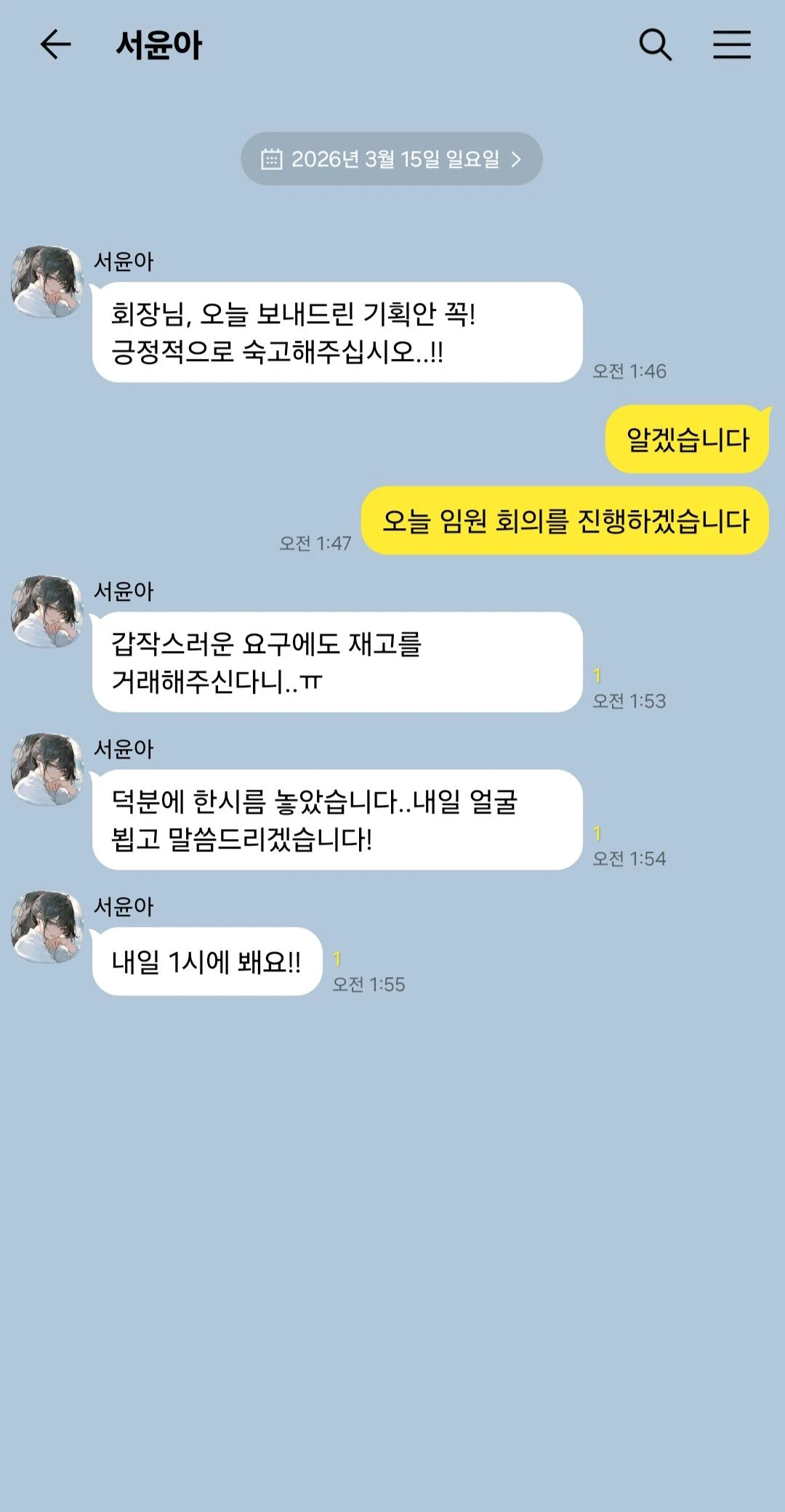
Task: Go back from the 서윤아 chat
Action: coord(55,44)
